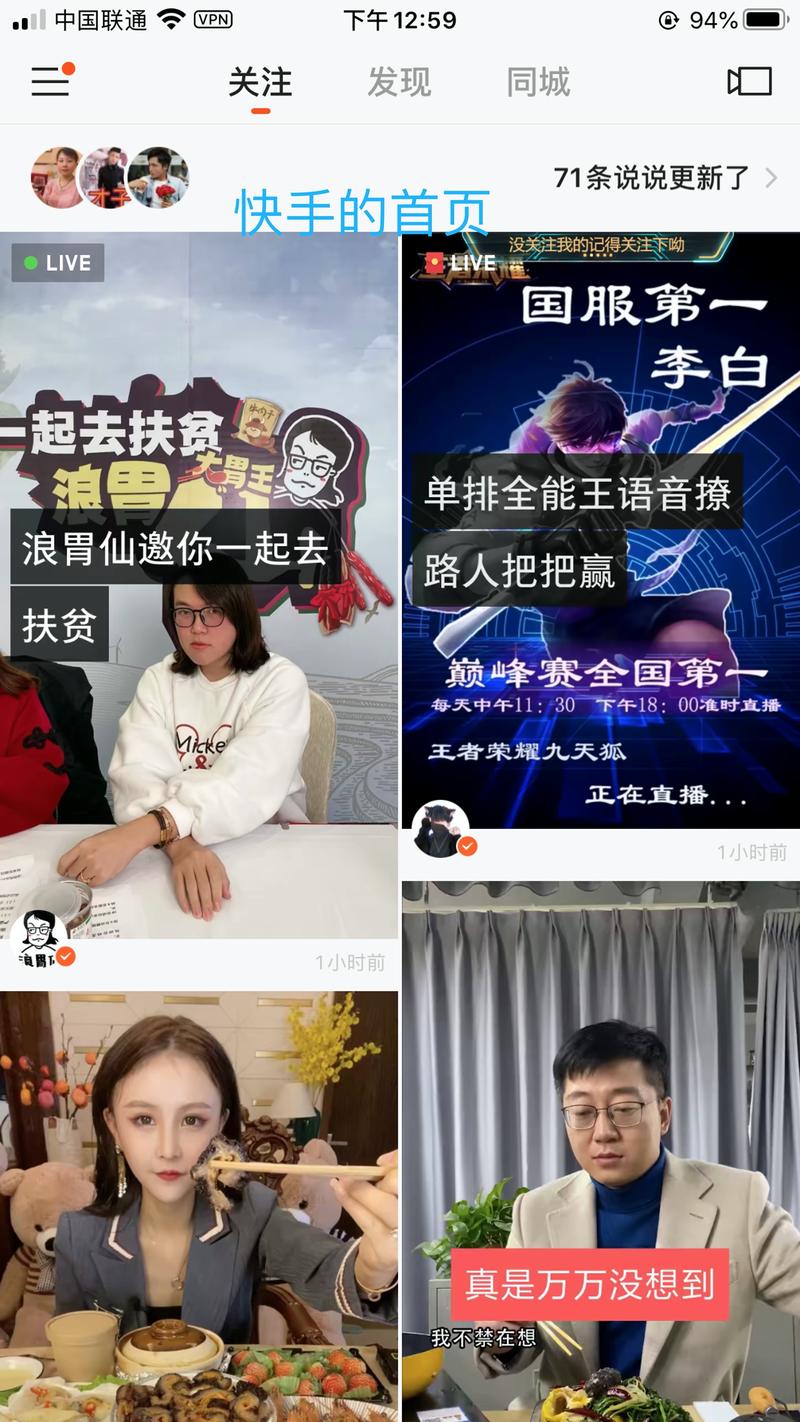Tap the LIVE badge on the 浪胃仙 stream
The image size is (800, 1422).
[58, 263]
